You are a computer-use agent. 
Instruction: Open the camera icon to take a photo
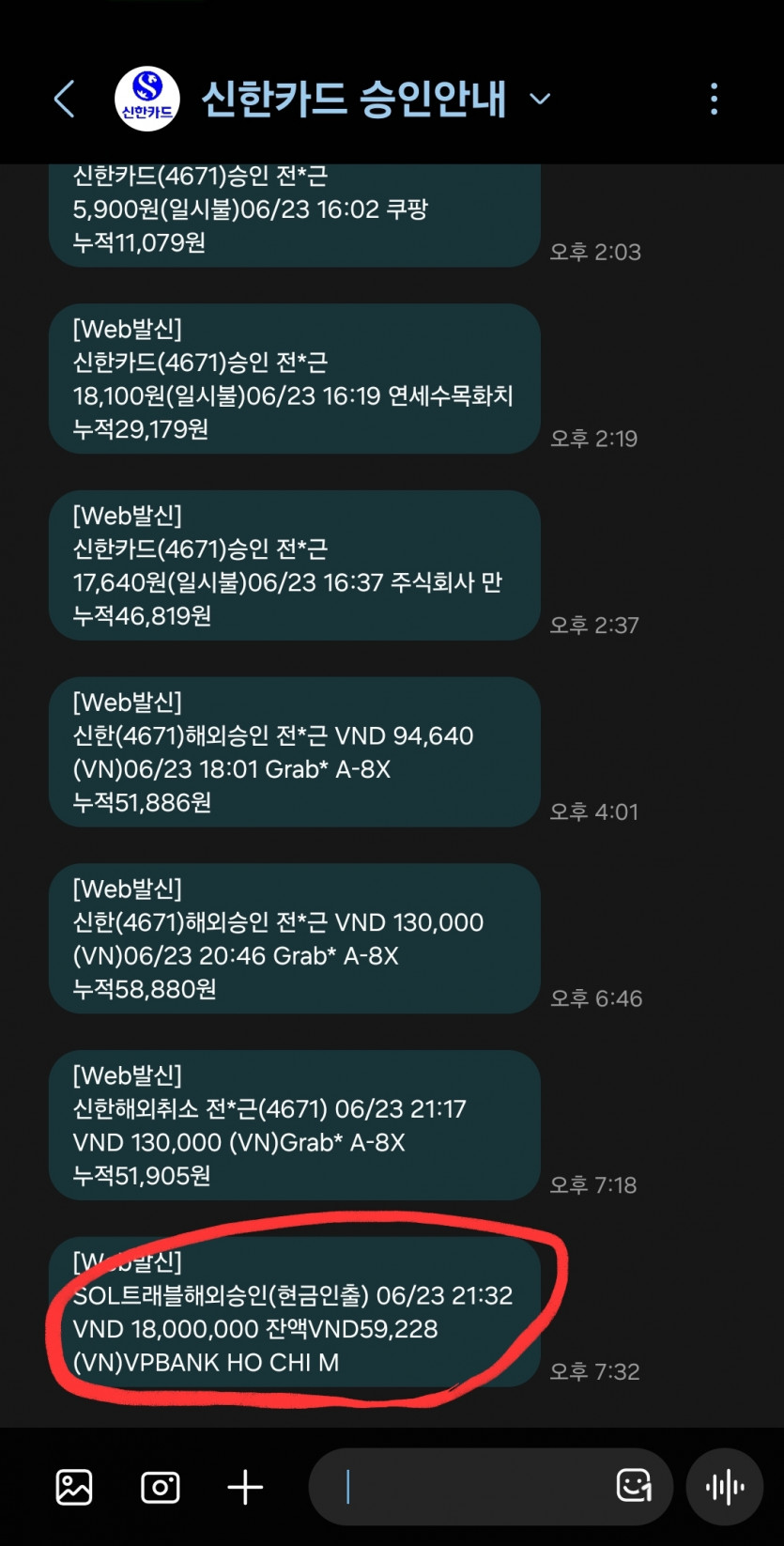click(160, 1487)
